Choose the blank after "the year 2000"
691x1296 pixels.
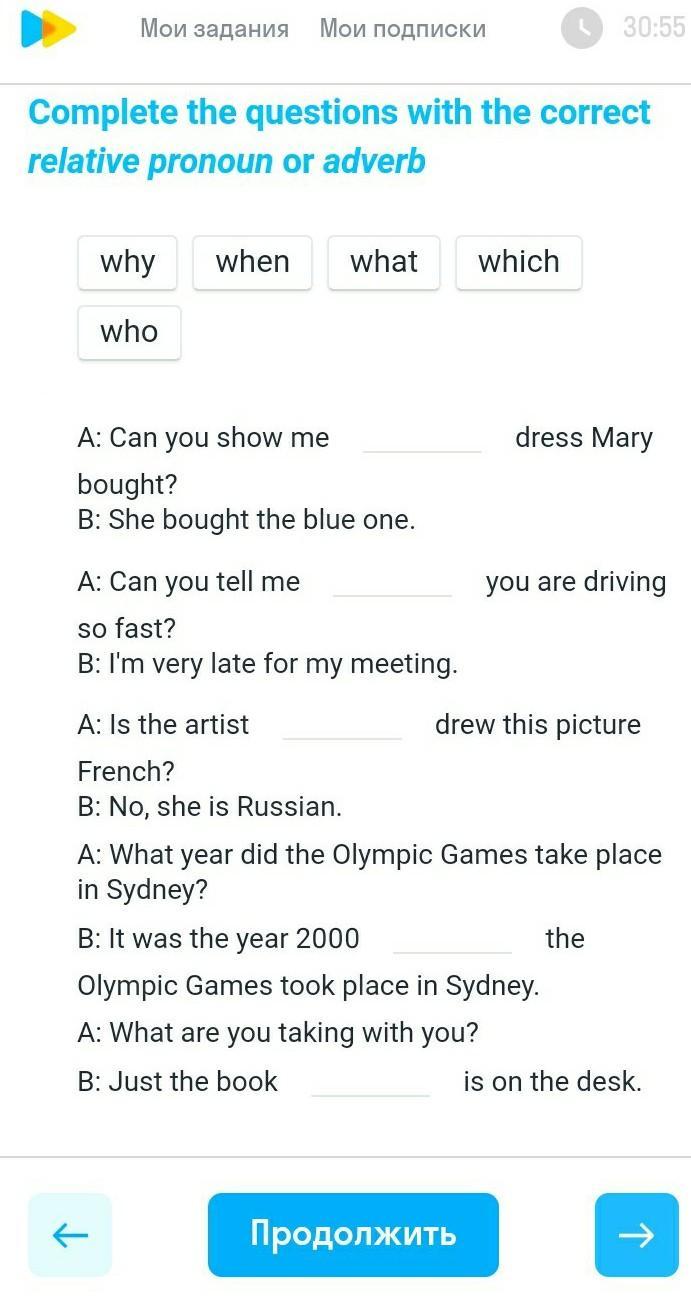[452, 940]
